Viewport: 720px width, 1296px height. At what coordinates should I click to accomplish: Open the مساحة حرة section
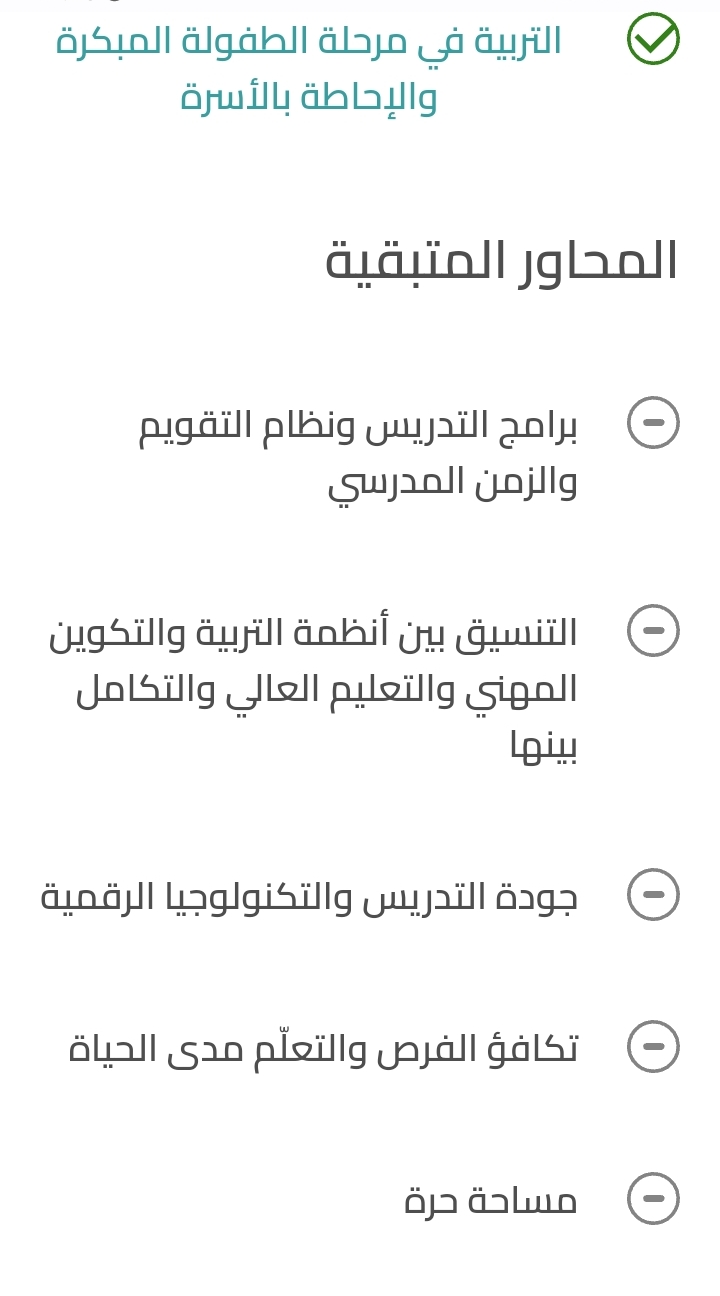pos(491,1200)
